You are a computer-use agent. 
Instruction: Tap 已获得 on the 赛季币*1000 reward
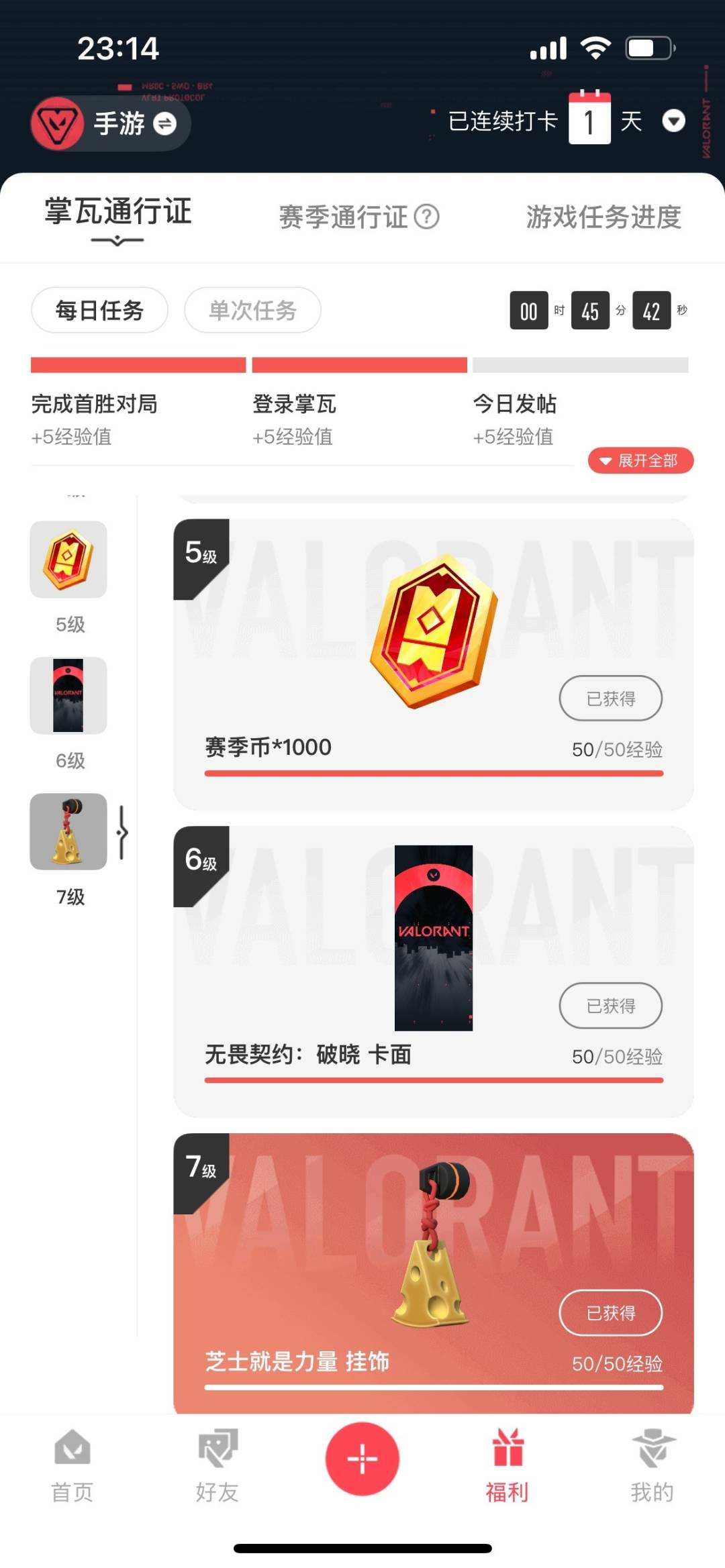pos(610,698)
